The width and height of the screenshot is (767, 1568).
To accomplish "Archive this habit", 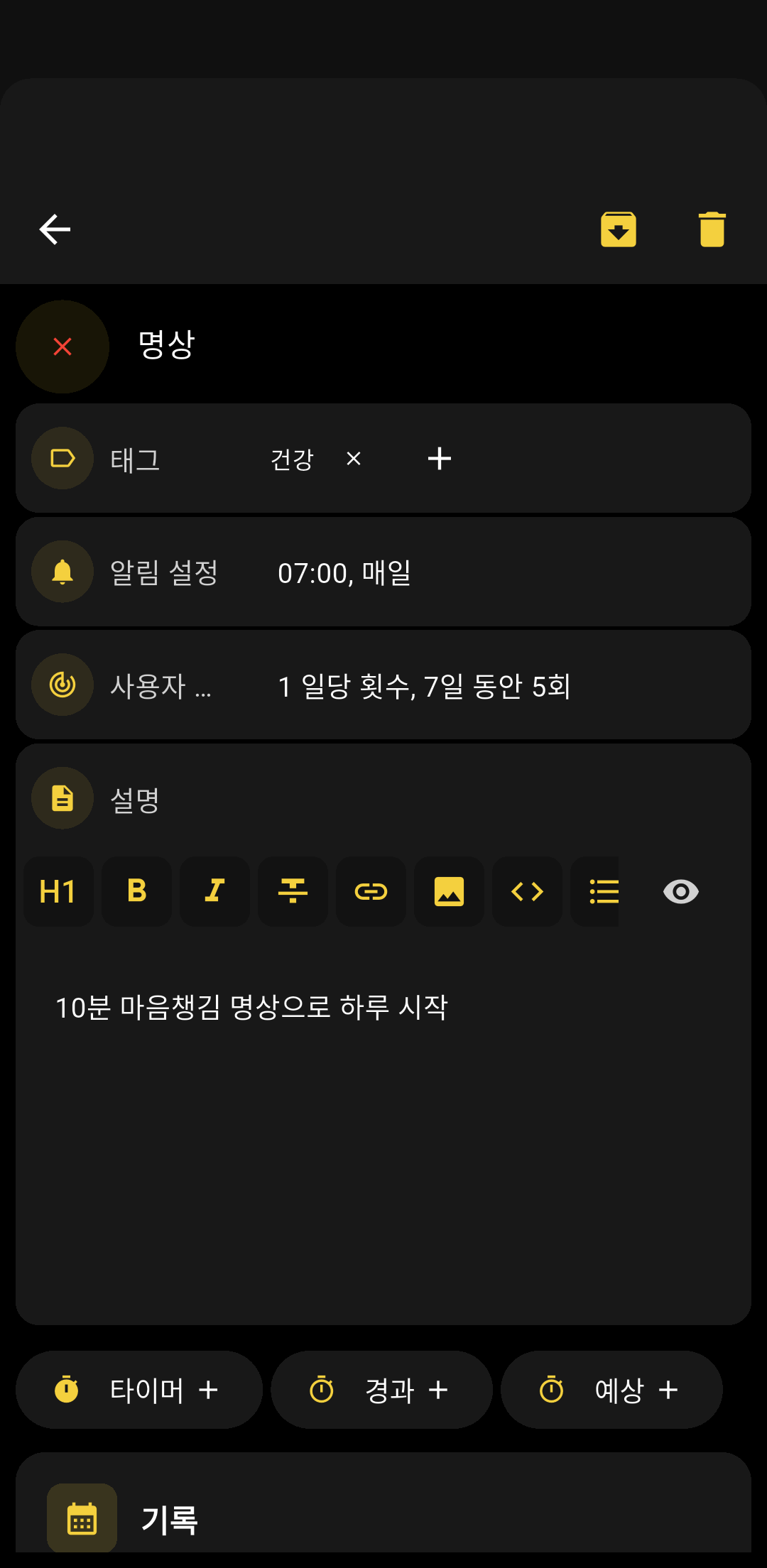I will click(x=618, y=229).
